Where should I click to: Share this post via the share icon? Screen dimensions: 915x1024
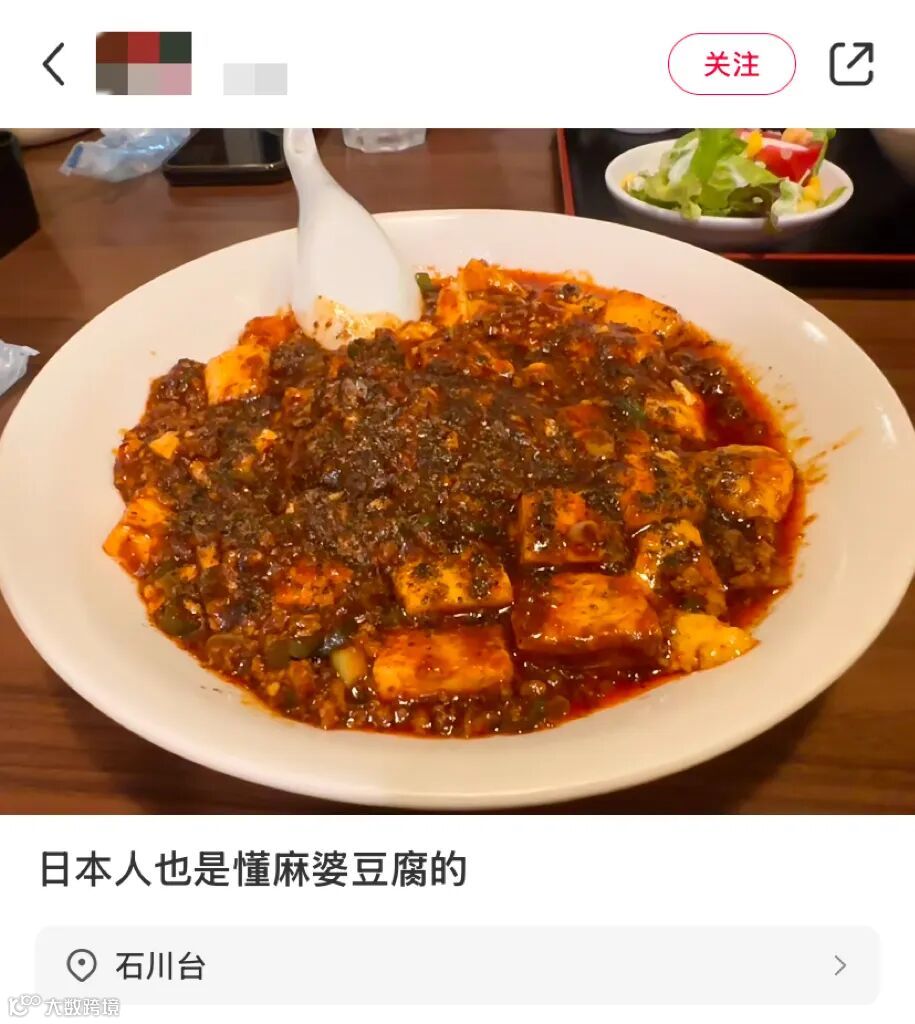coord(852,64)
